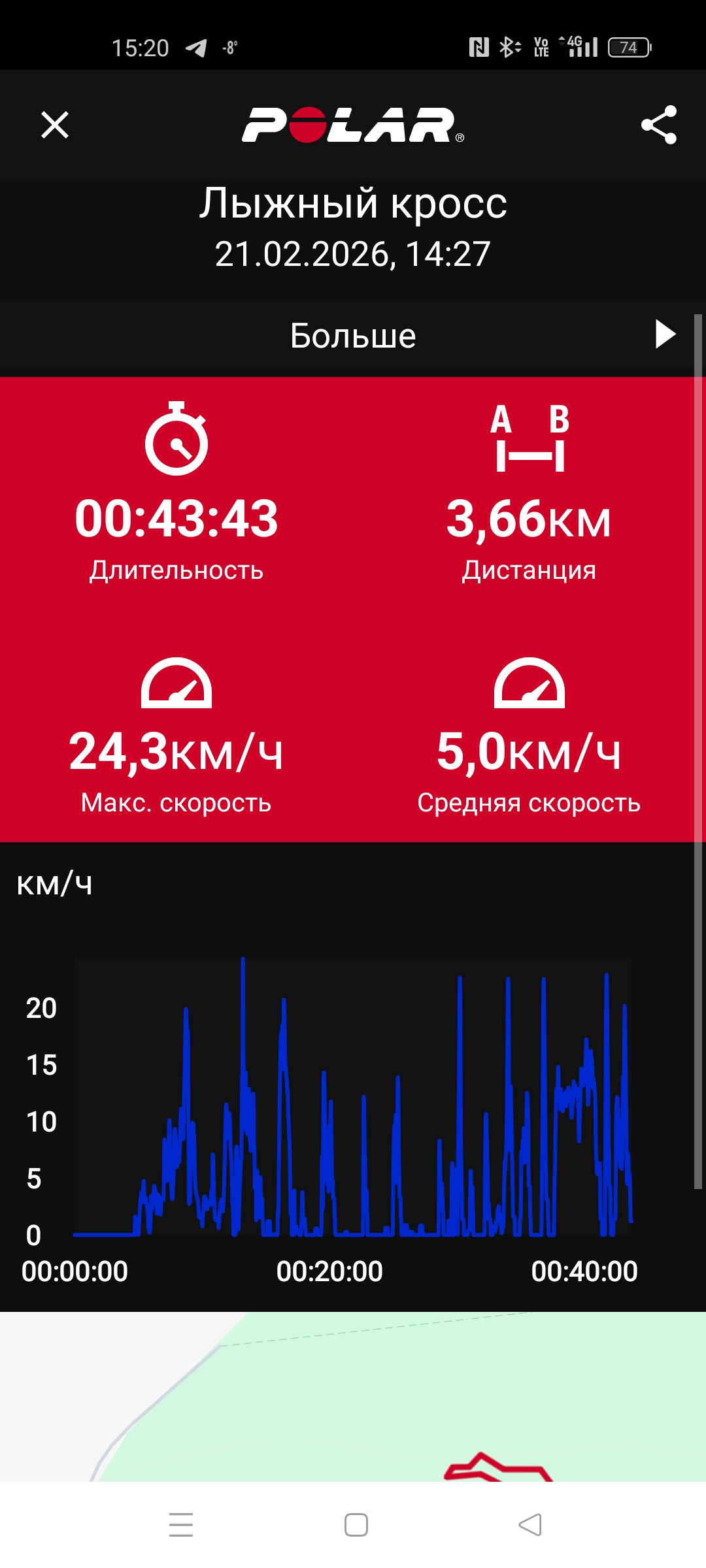
Task: Open recent apps from the navigation bar
Action: pos(181,1525)
